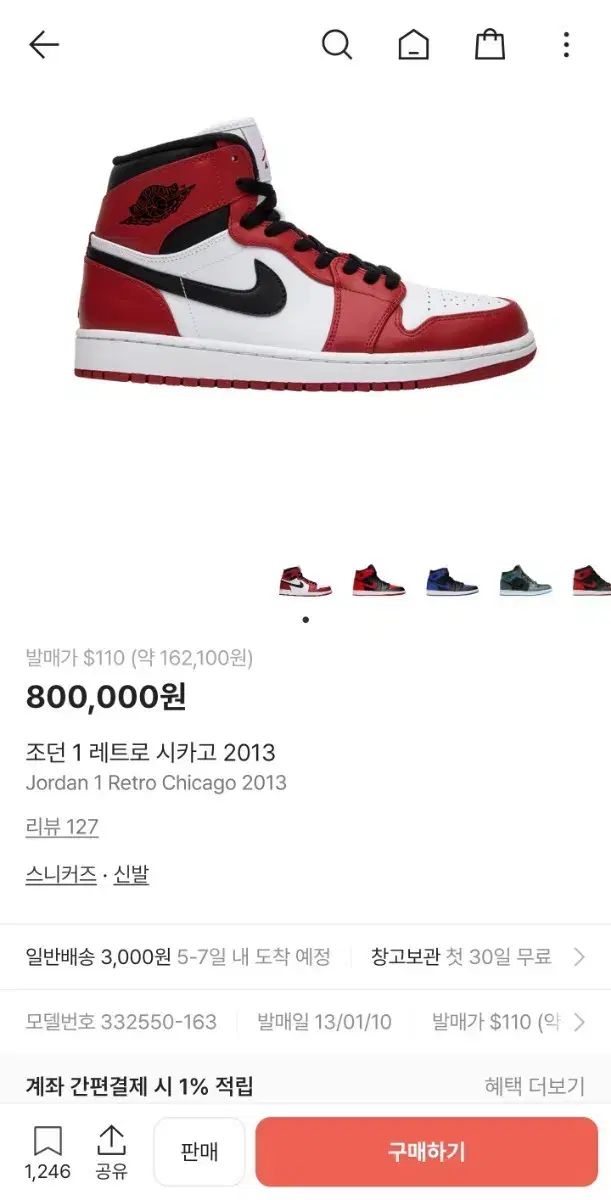The height and width of the screenshot is (1200, 611).
Task: Open the 스니커즈 category link
Action: (61, 875)
